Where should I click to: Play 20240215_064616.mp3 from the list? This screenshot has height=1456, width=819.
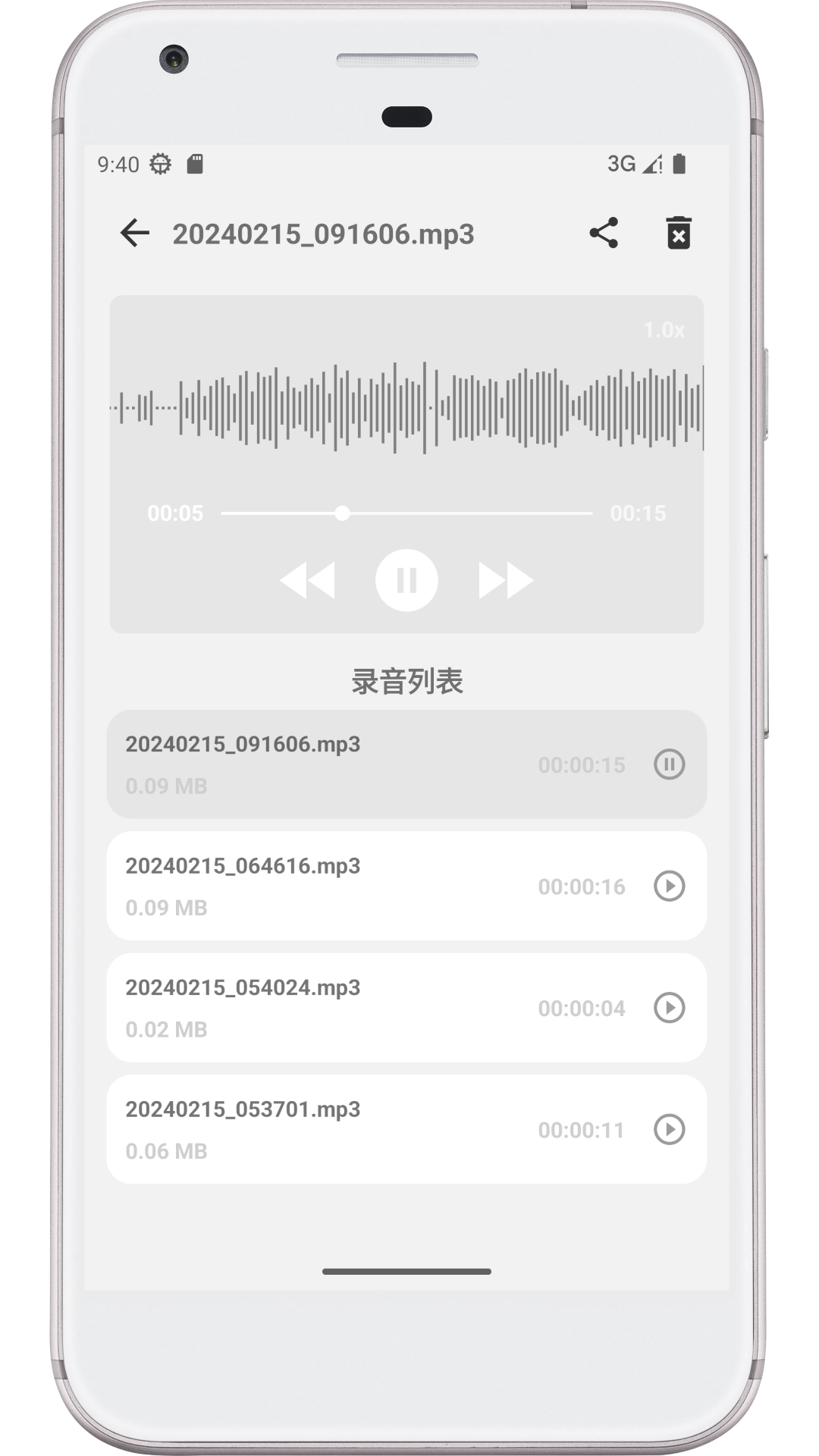(x=669, y=886)
